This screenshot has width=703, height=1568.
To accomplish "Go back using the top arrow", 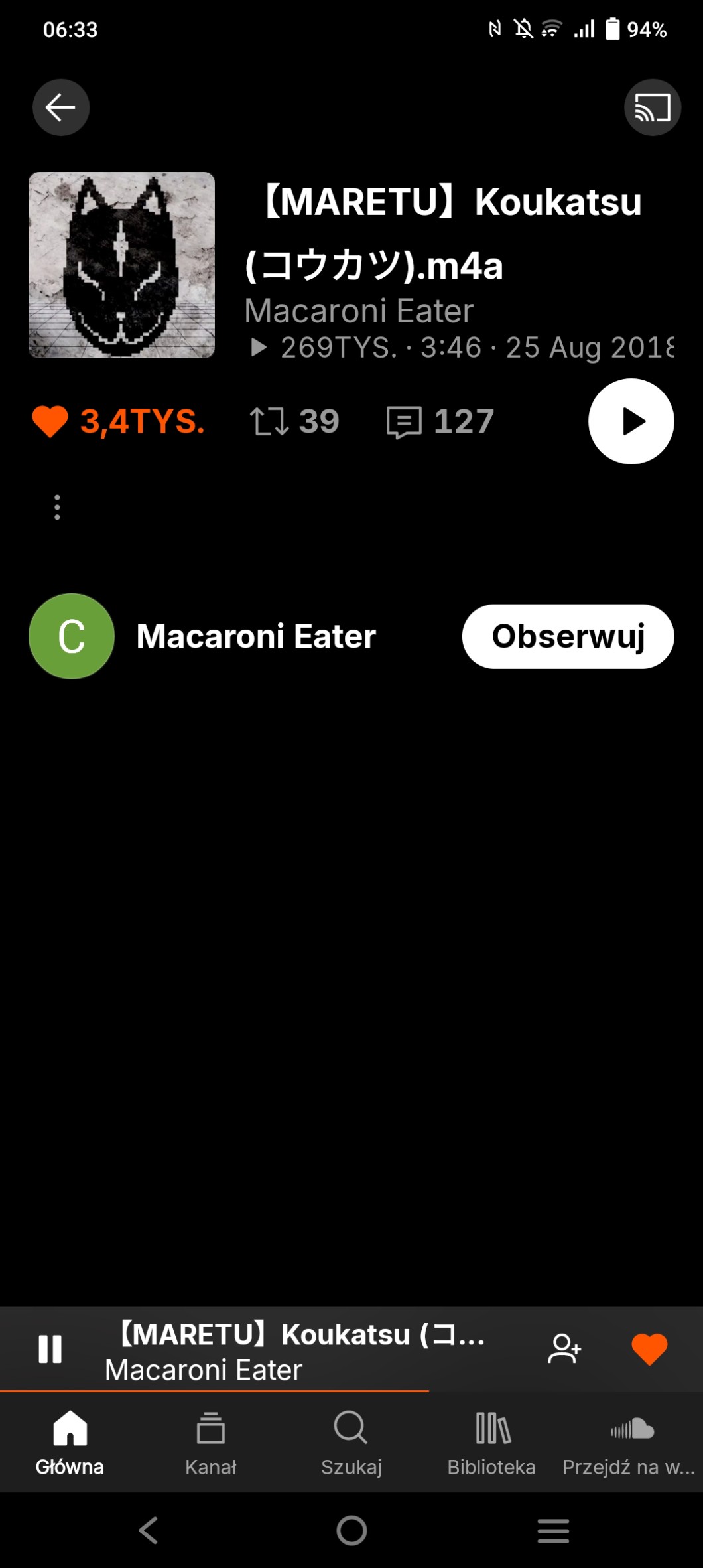I will tap(61, 107).
